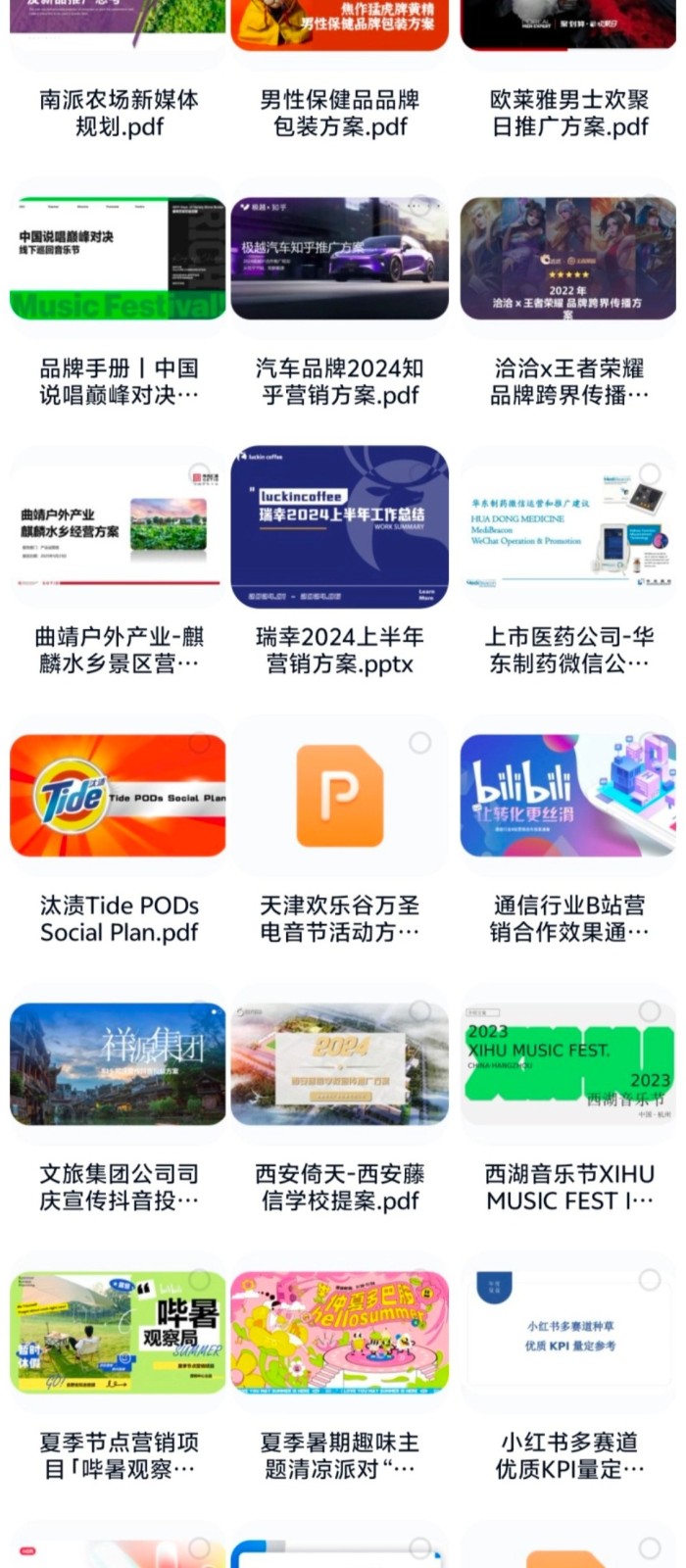The width and height of the screenshot is (686, 1568).
Task: Select the checkbox on 小红书多赛道优质KPI file
Action: tap(650, 1280)
